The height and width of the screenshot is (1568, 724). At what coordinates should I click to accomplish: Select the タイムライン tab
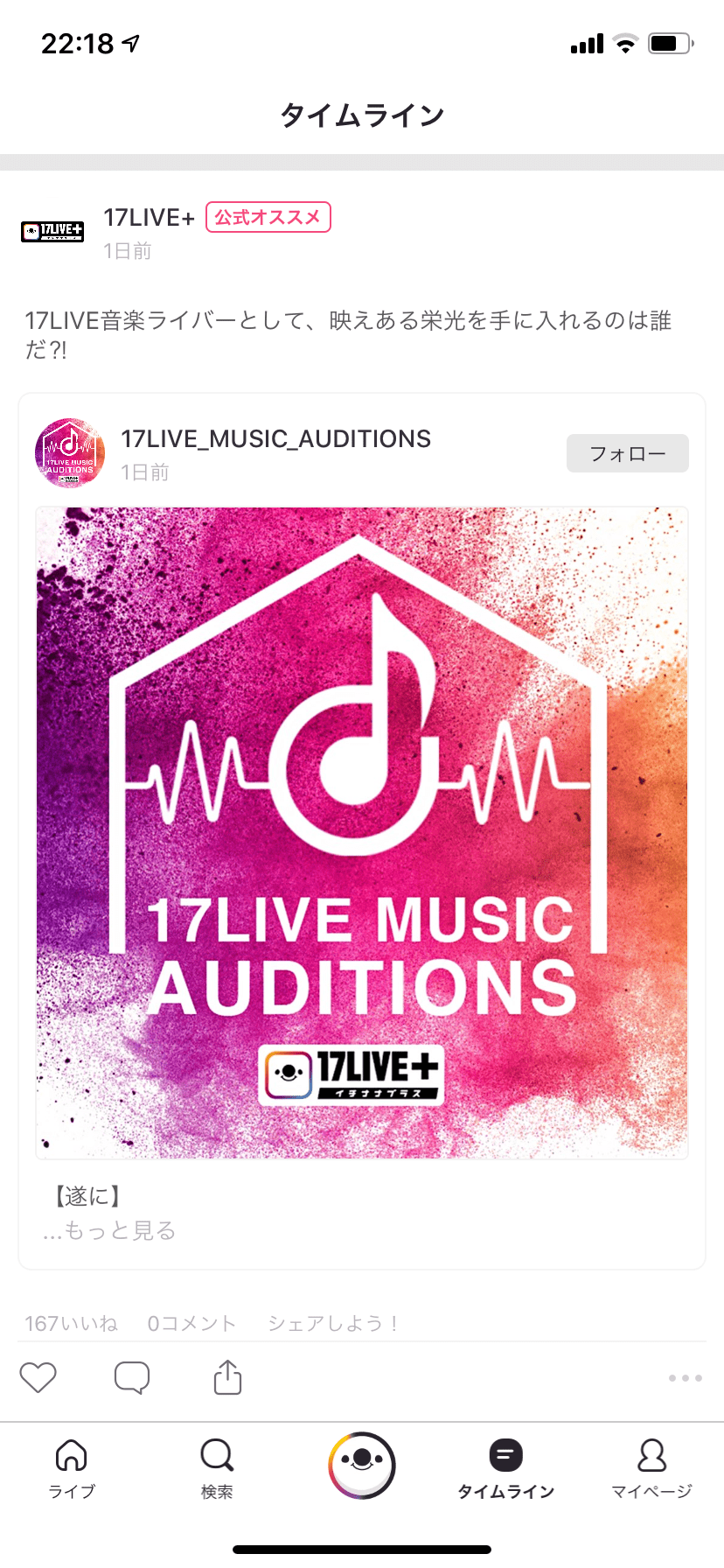[506, 1467]
